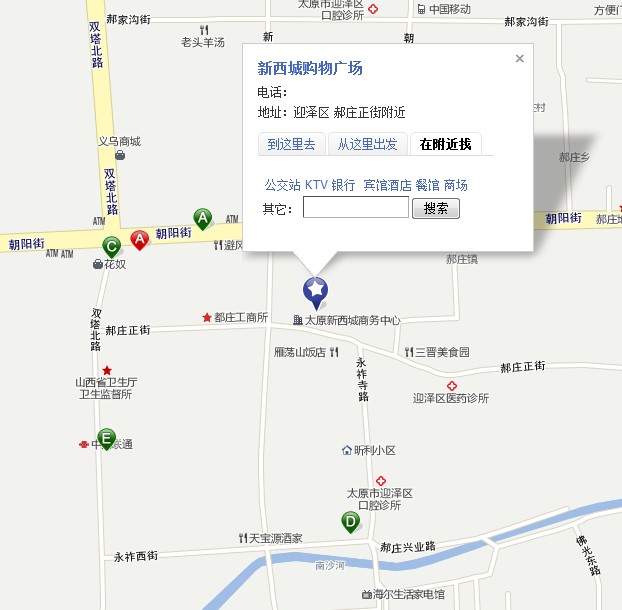622x610 pixels.
Task: Find nearby KTV venues
Action: coord(316,185)
